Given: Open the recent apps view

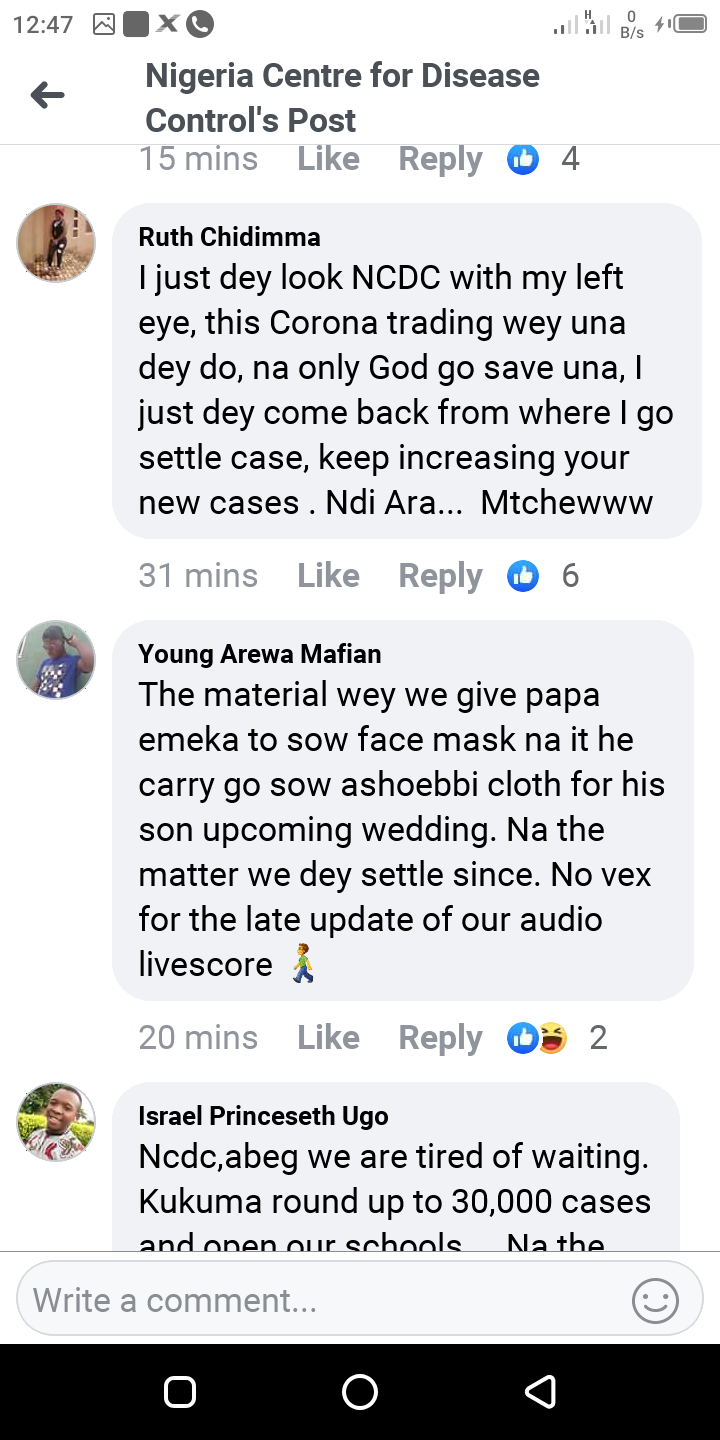Looking at the screenshot, I should 180,1392.
